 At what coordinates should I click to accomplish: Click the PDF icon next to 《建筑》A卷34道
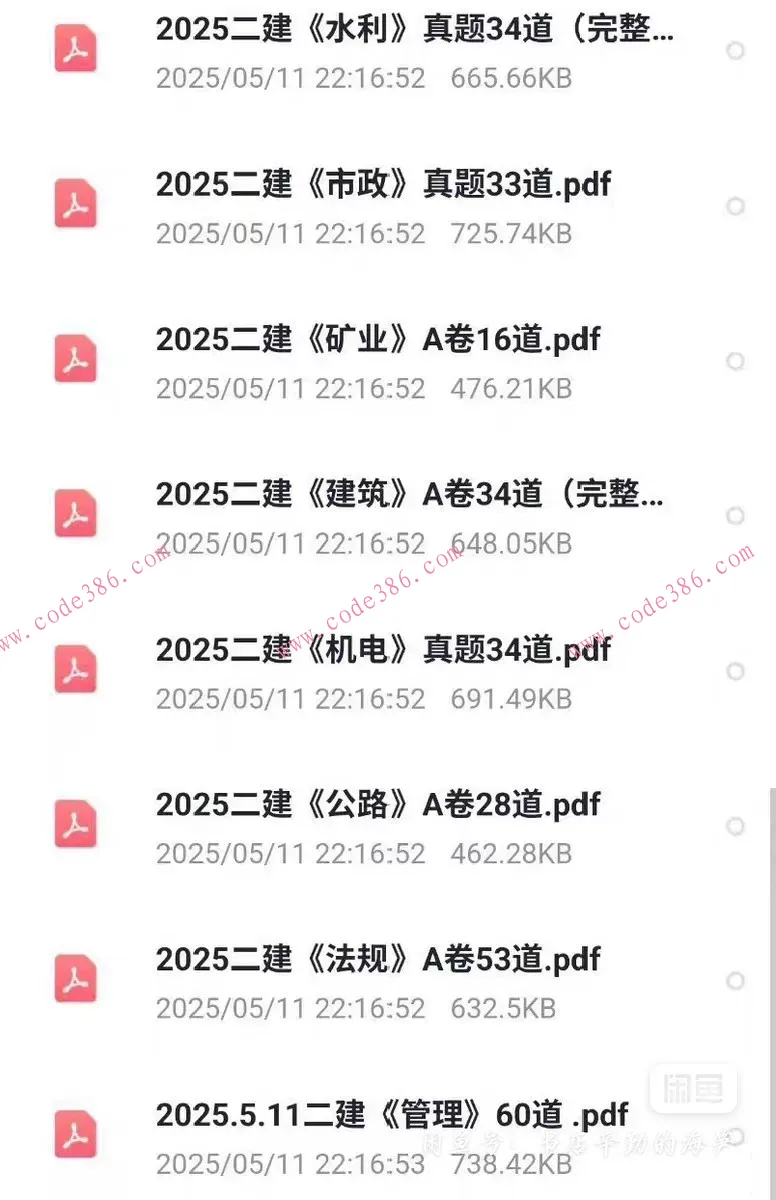(x=75, y=515)
